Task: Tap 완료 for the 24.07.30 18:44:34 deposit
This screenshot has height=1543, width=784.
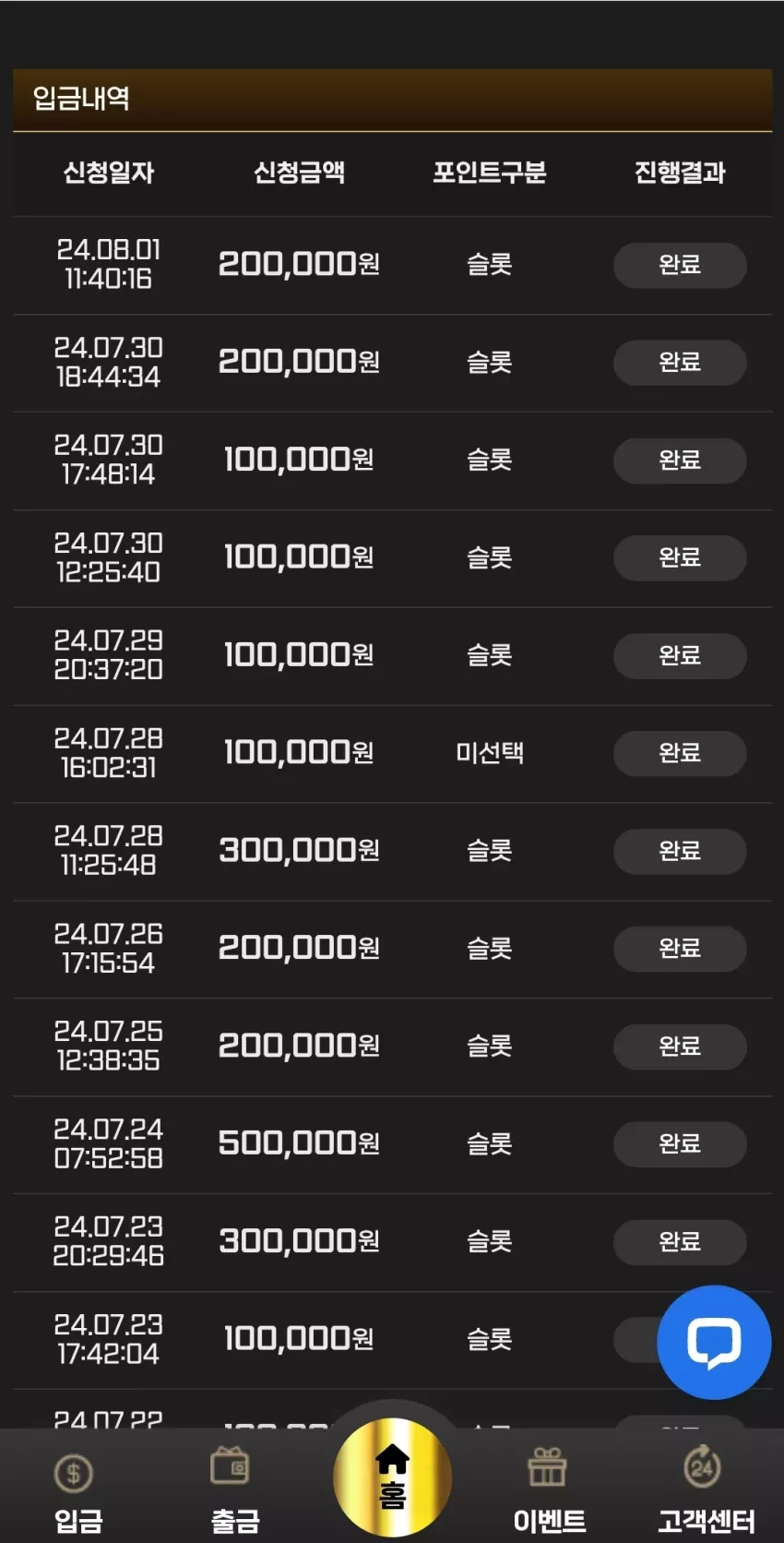Action: tap(680, 363)
